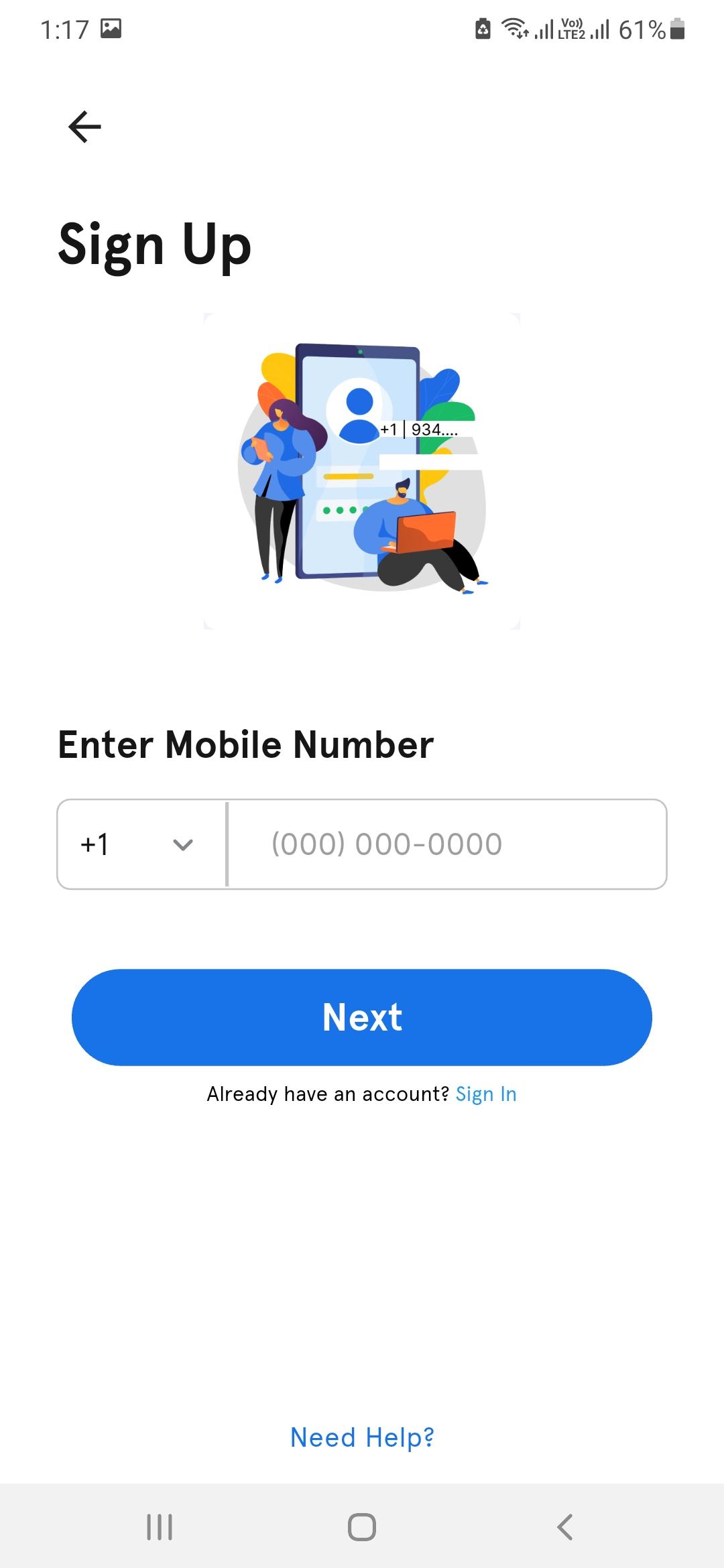Open recent apps from navigation bar

pyautogui.click(x=160, y=1527)
